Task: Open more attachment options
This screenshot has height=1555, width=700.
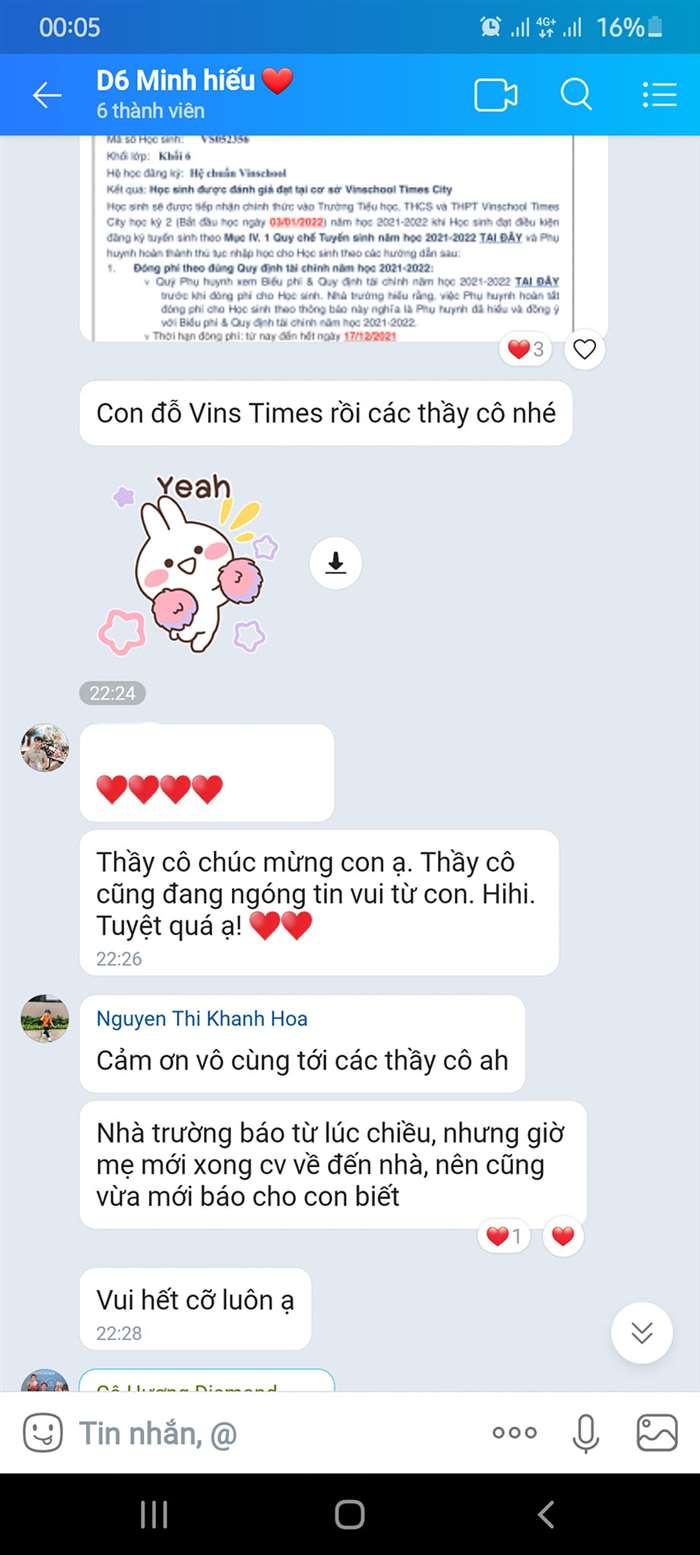Action: [x=515, y=1433]
